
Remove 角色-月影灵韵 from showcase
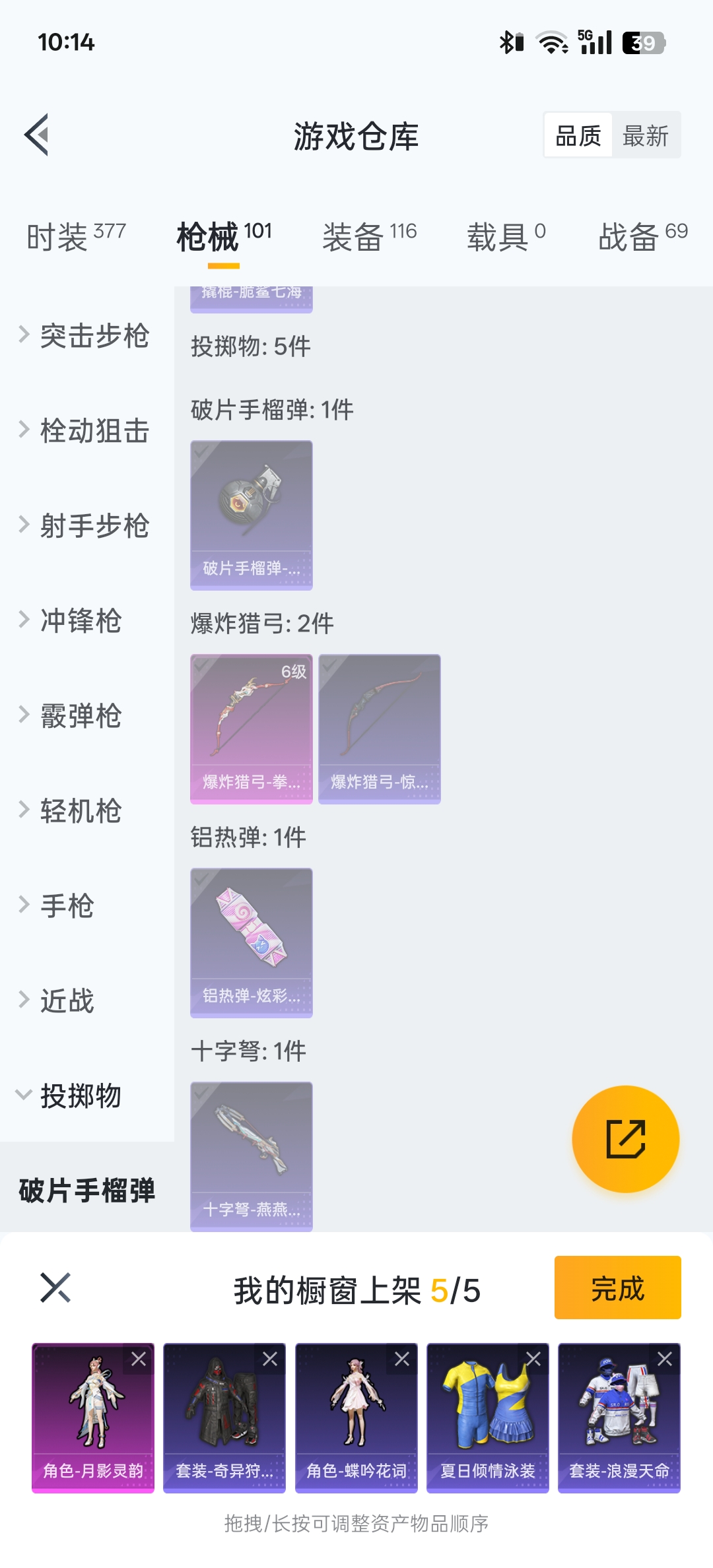point(139,1359)
